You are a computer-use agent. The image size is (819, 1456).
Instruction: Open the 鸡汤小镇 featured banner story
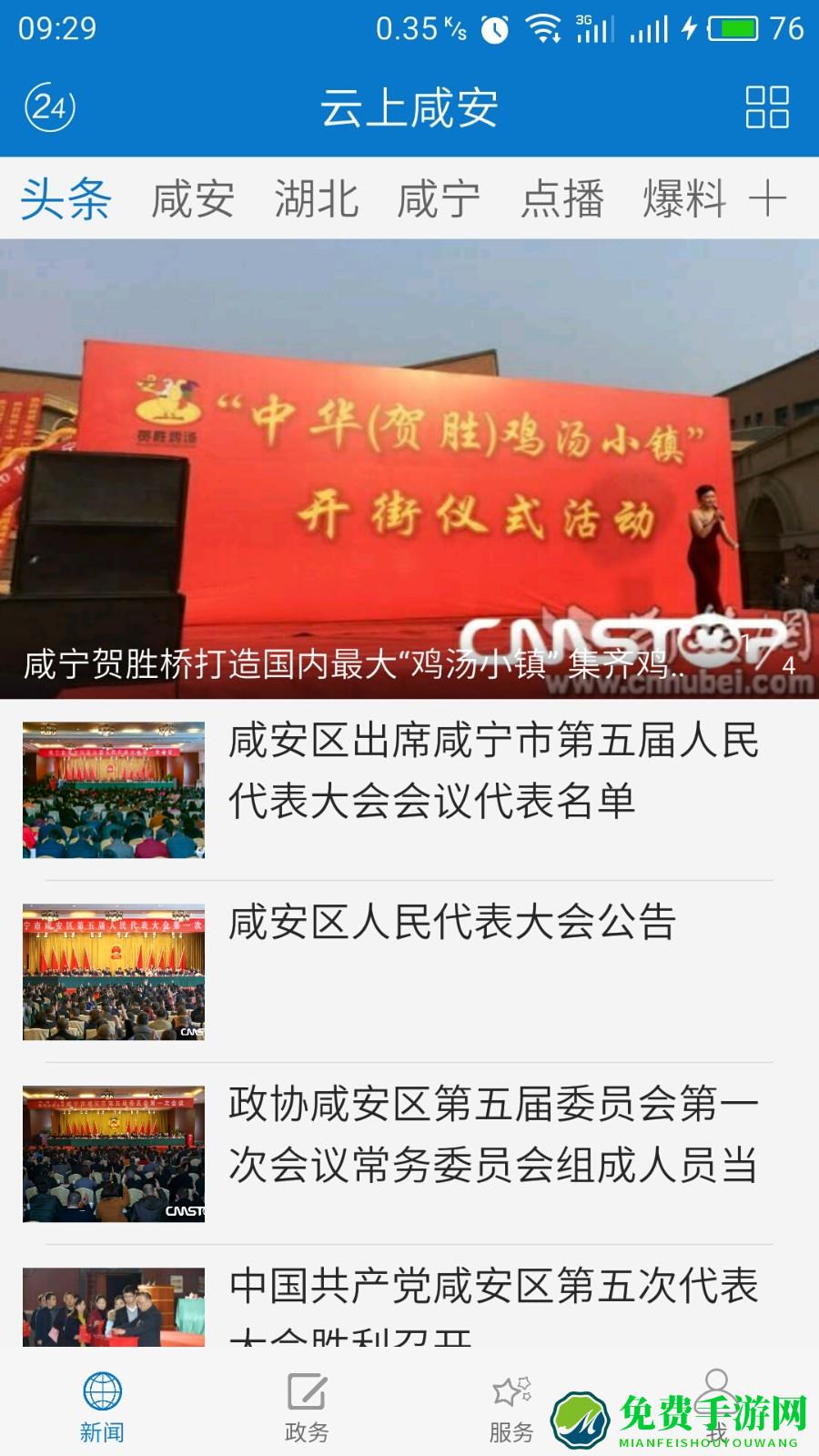pos(409,455)
